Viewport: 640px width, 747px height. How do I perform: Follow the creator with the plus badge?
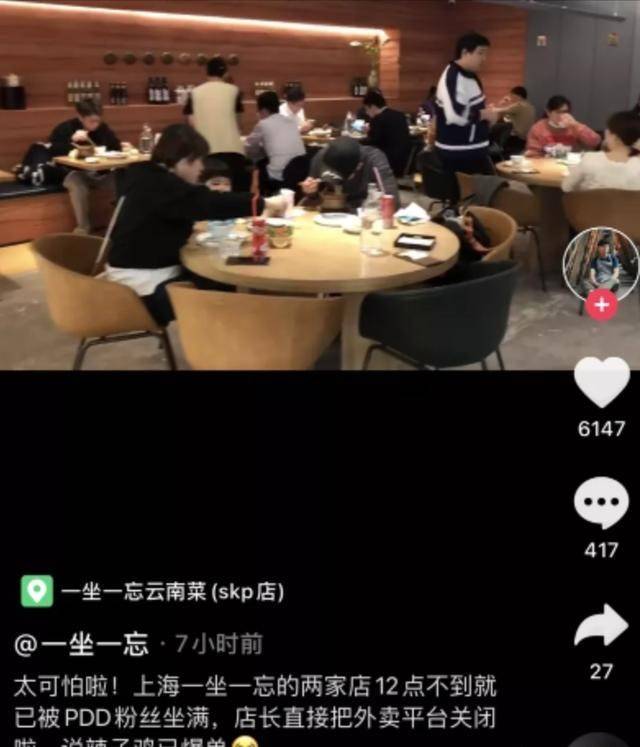click(x=601, y=305)
